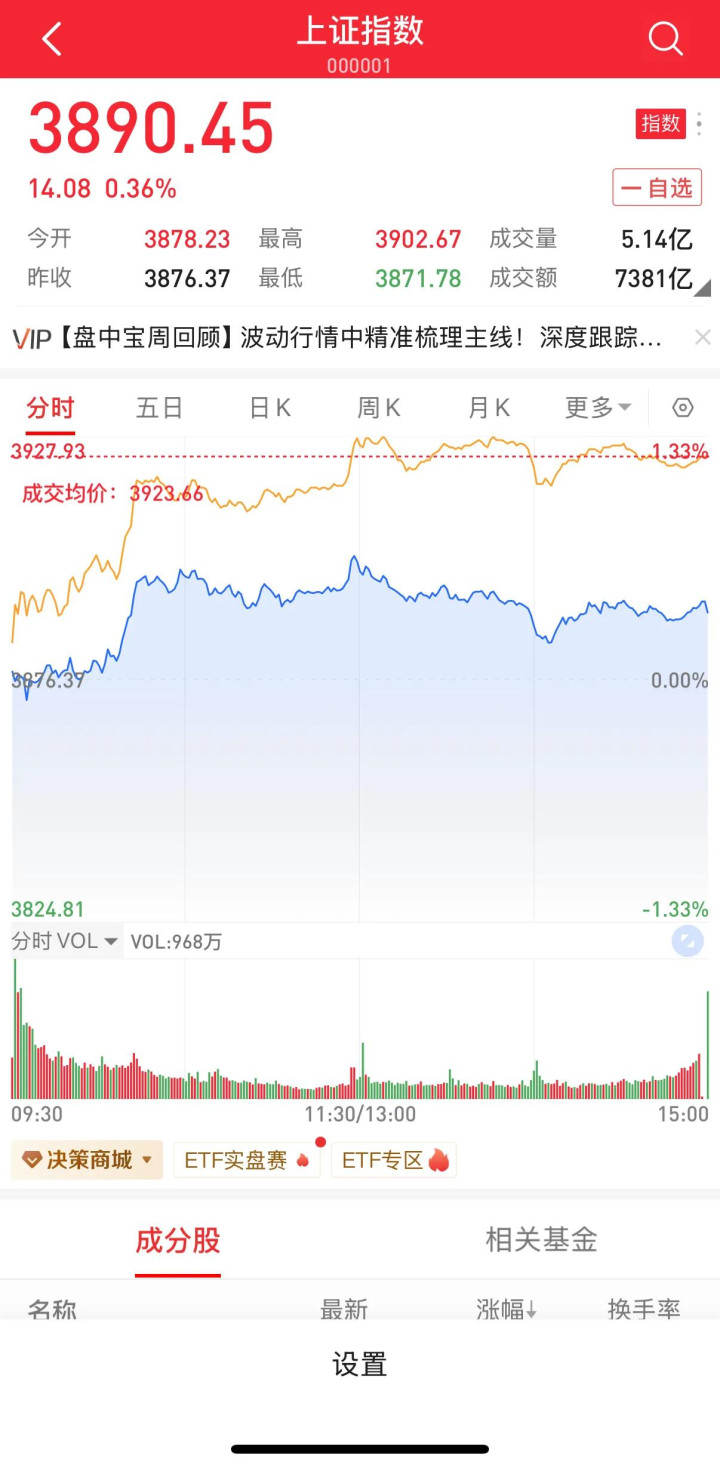
Task: Sort constituents by 涨幅
Action: point(507,1309)
